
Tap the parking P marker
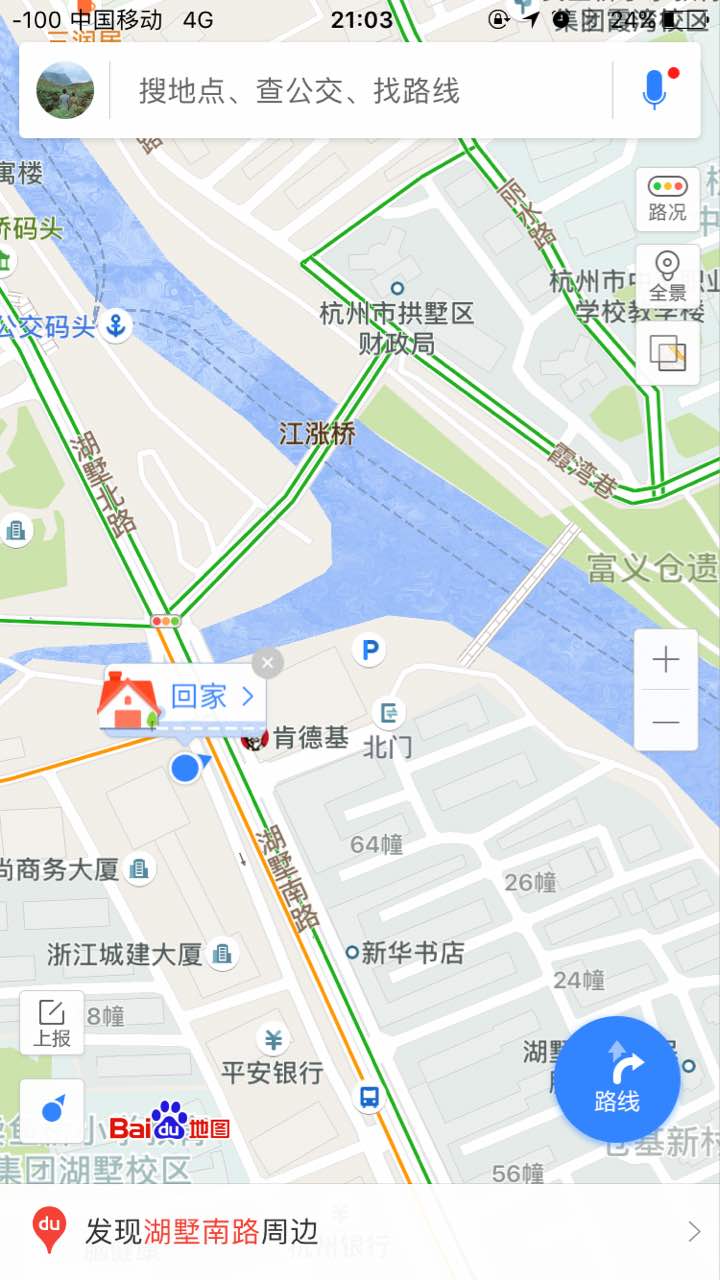(369, 652)
